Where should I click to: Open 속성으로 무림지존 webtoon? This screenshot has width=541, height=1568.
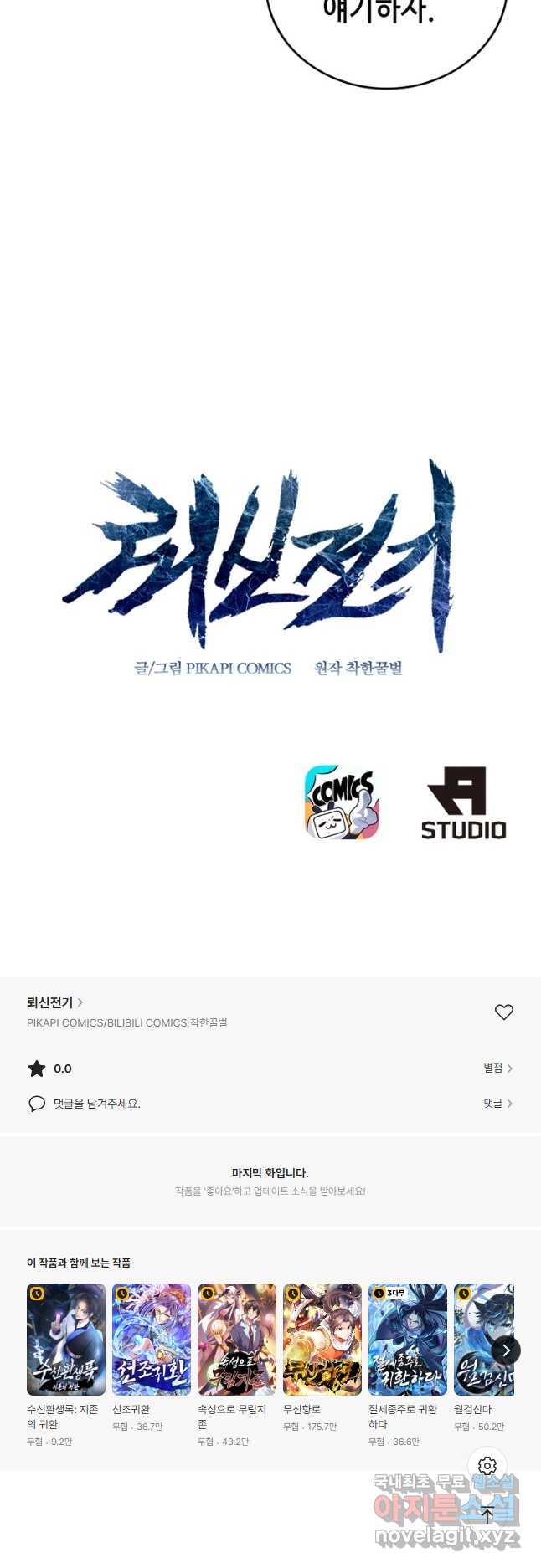[x=237, y=1340]
